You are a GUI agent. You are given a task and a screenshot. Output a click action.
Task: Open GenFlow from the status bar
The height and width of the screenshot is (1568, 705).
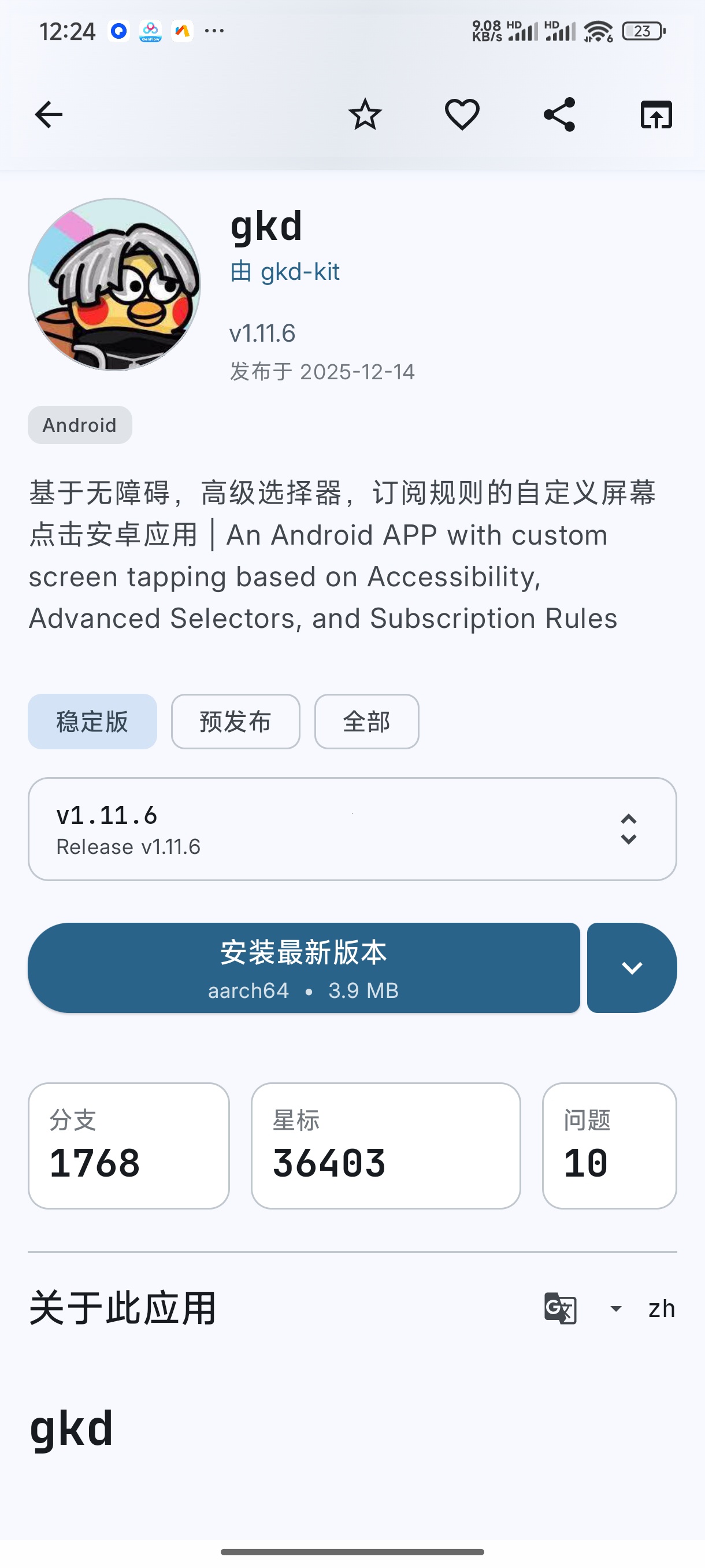click(150, 29)
